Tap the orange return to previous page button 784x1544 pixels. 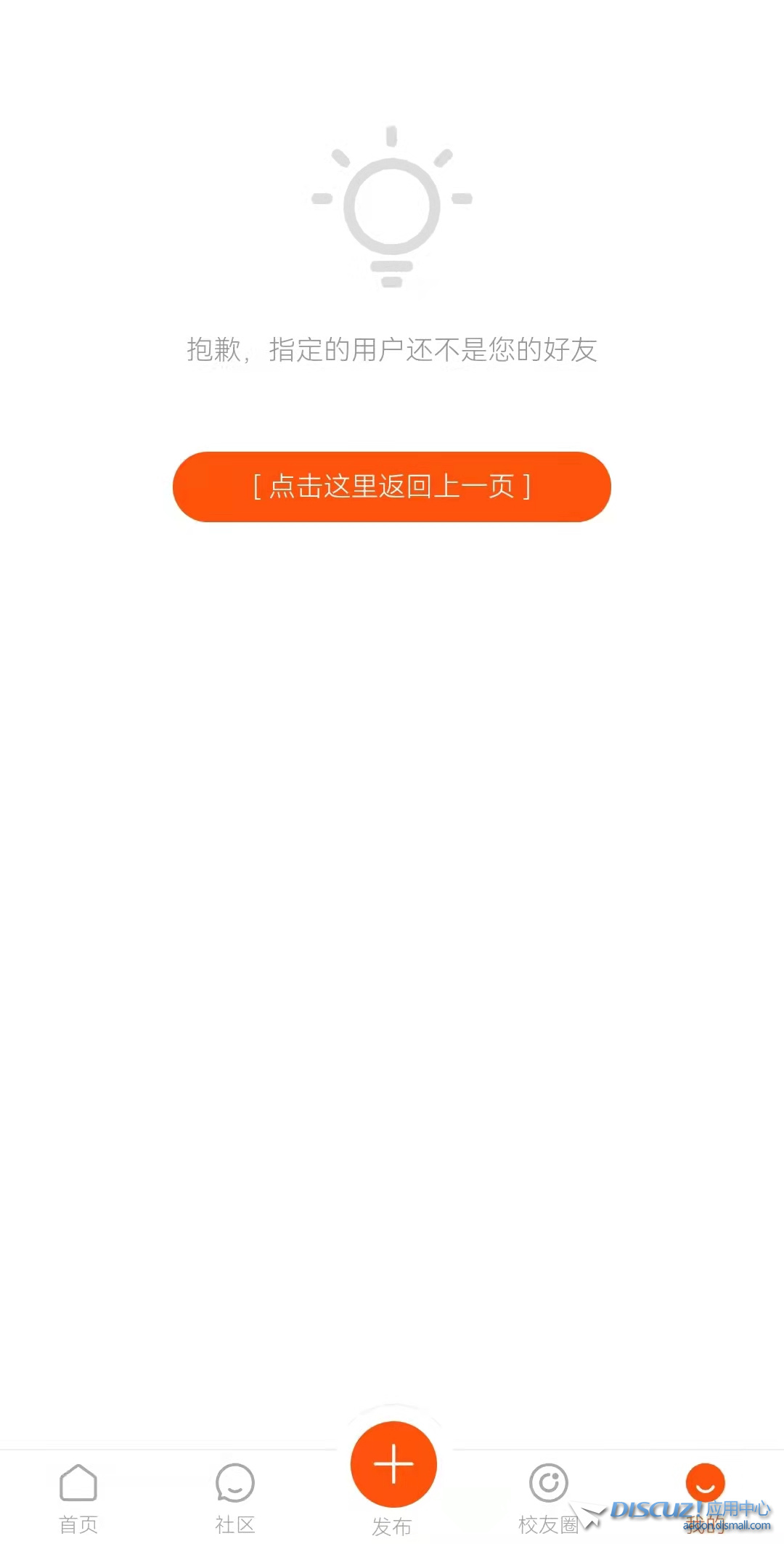391,487
